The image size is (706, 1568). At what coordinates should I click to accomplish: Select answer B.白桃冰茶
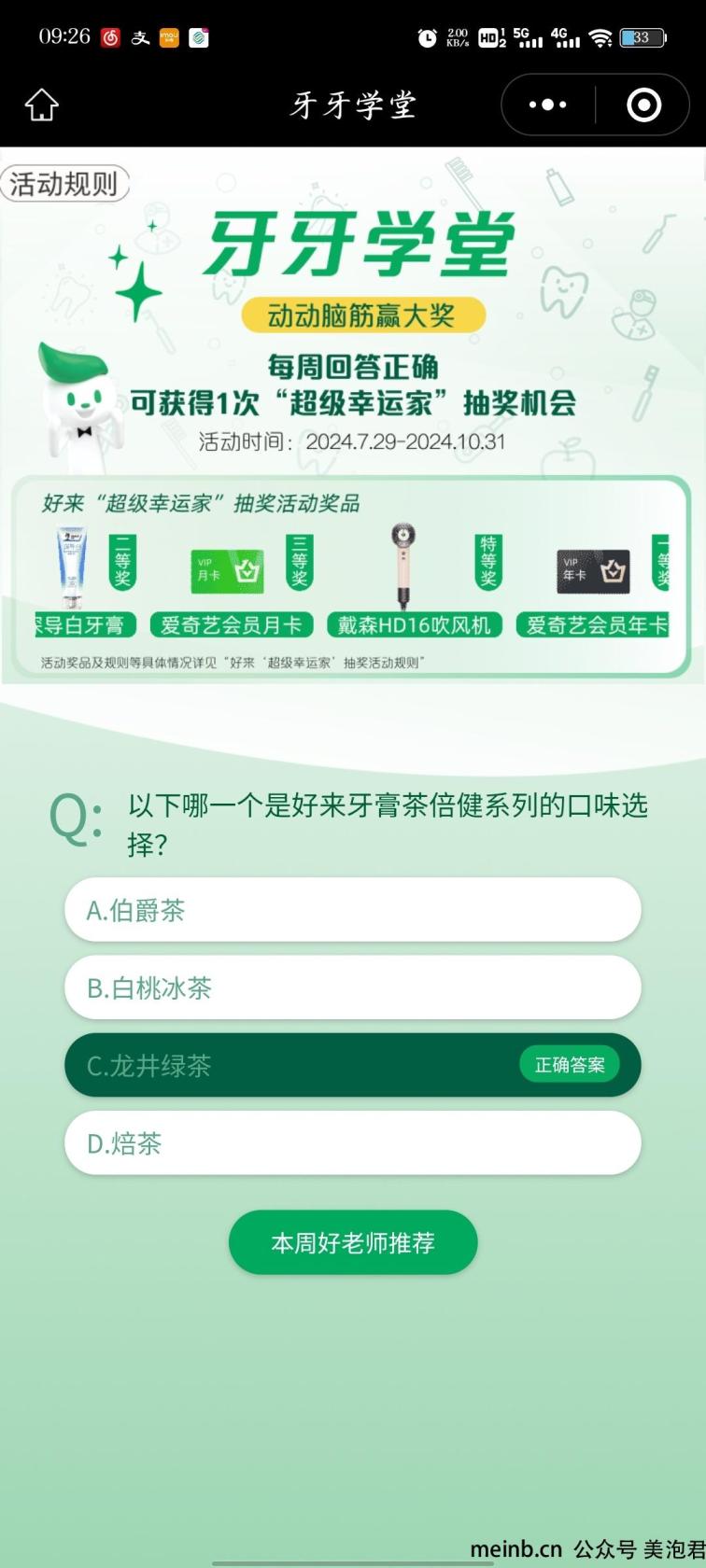352,987
